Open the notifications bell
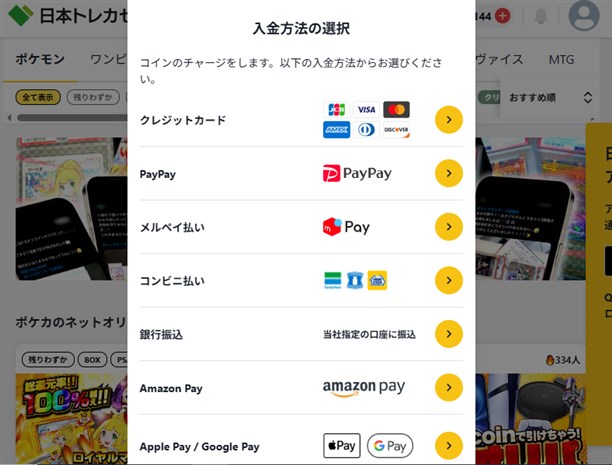The width and height of the screenshot is (612, 465). 541,16
